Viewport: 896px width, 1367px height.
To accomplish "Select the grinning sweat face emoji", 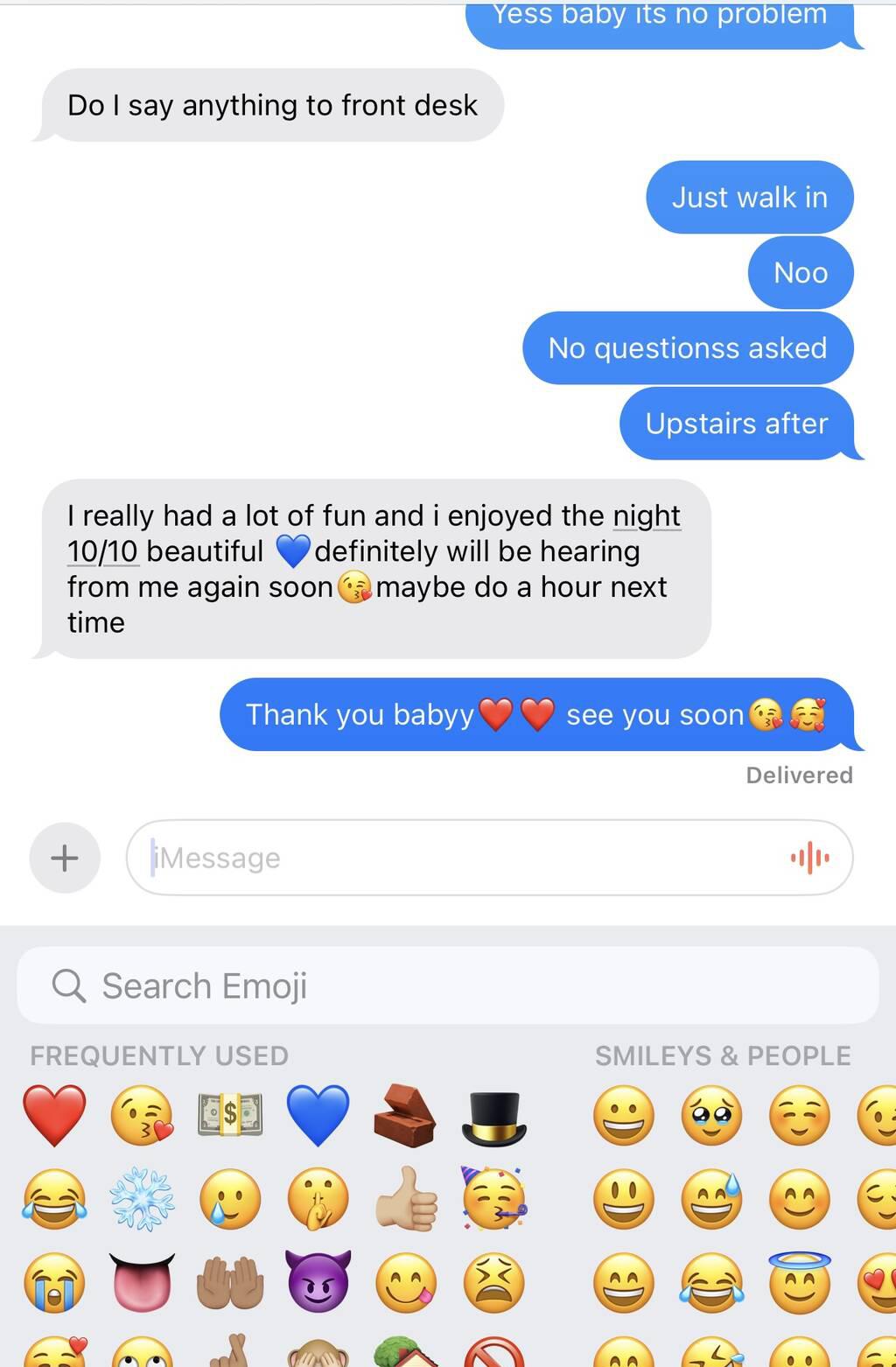I will (x=712, y=1199).
